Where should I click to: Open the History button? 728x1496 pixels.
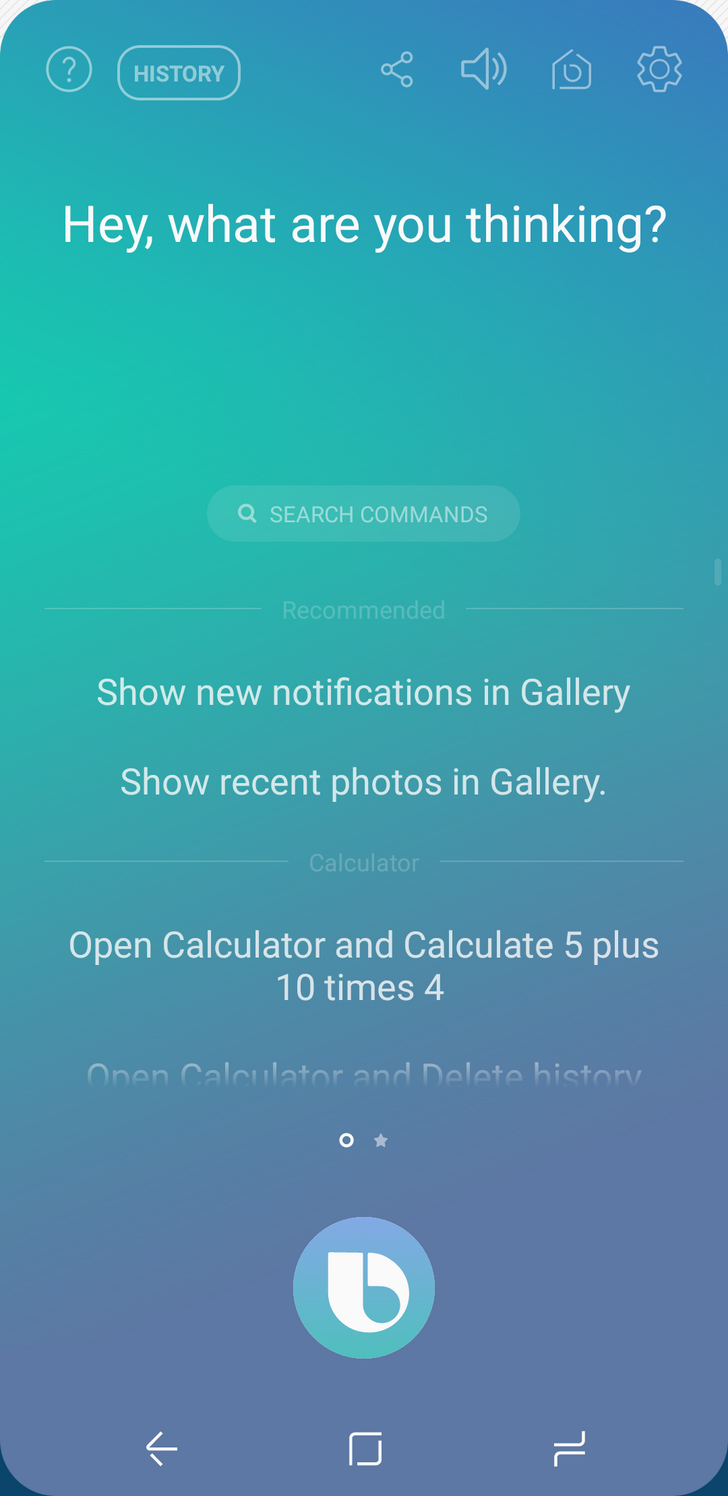(179, 73)
